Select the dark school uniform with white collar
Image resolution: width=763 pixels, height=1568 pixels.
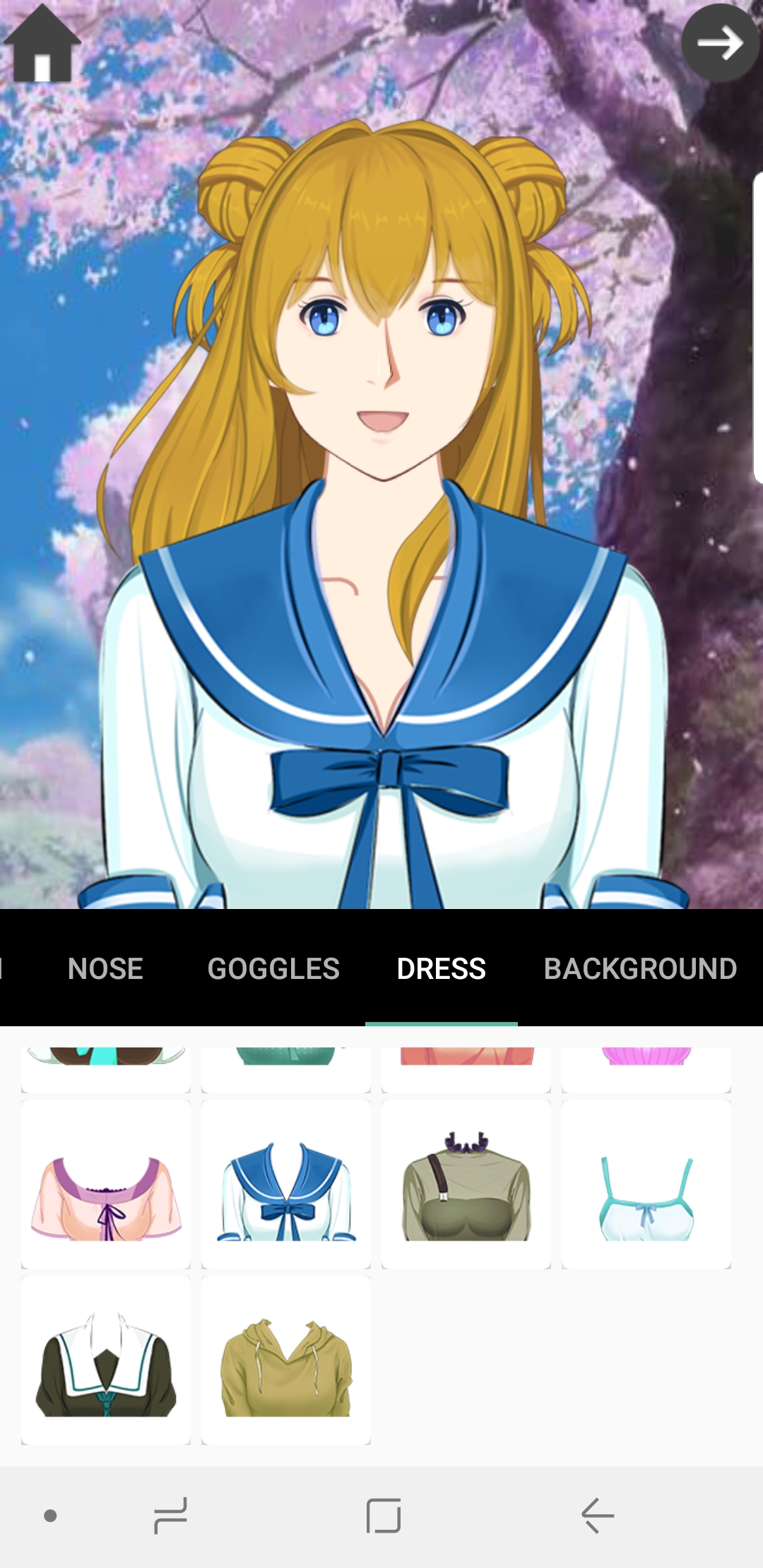tap(106, 1360)
